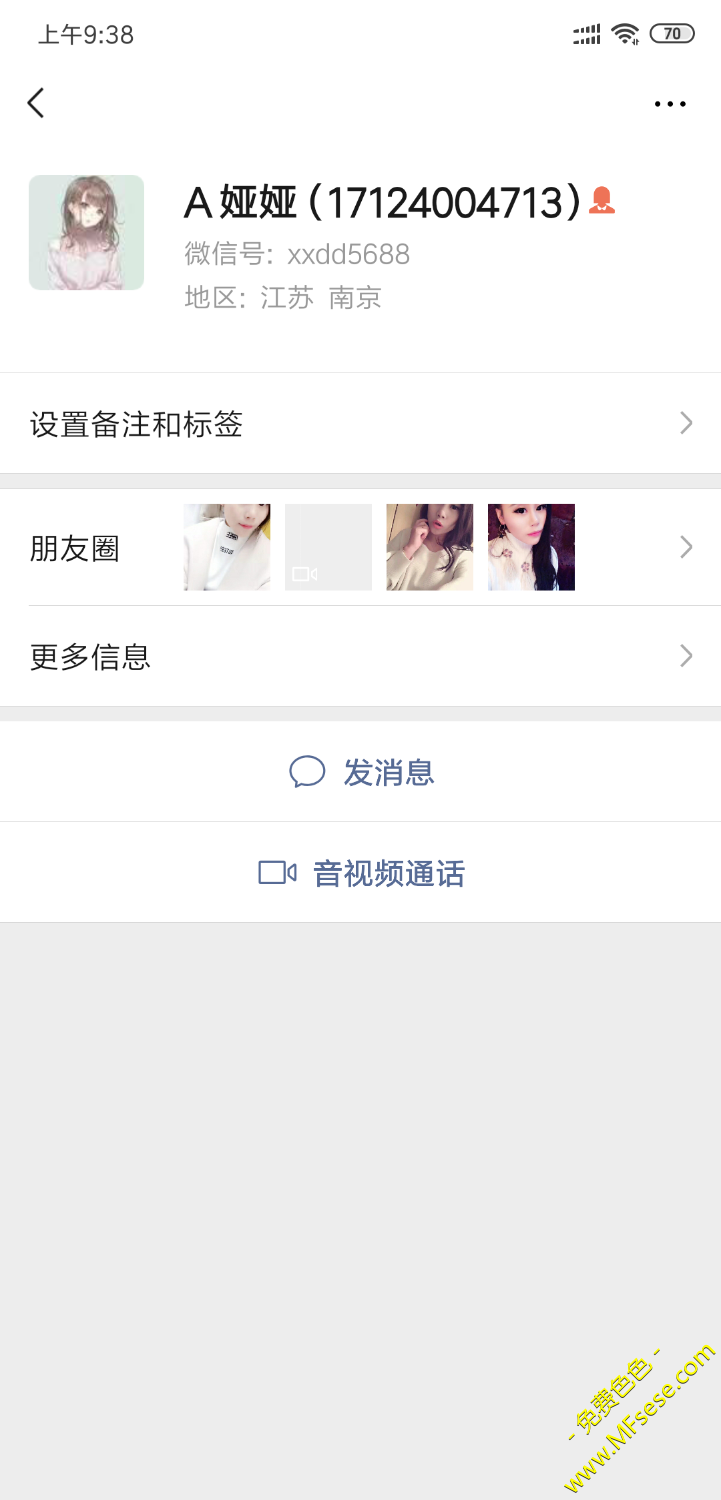Tap the battery level indicator showing 70
Screen dimensions: 721x1500
pyautogui.click(x=671, y=33)
